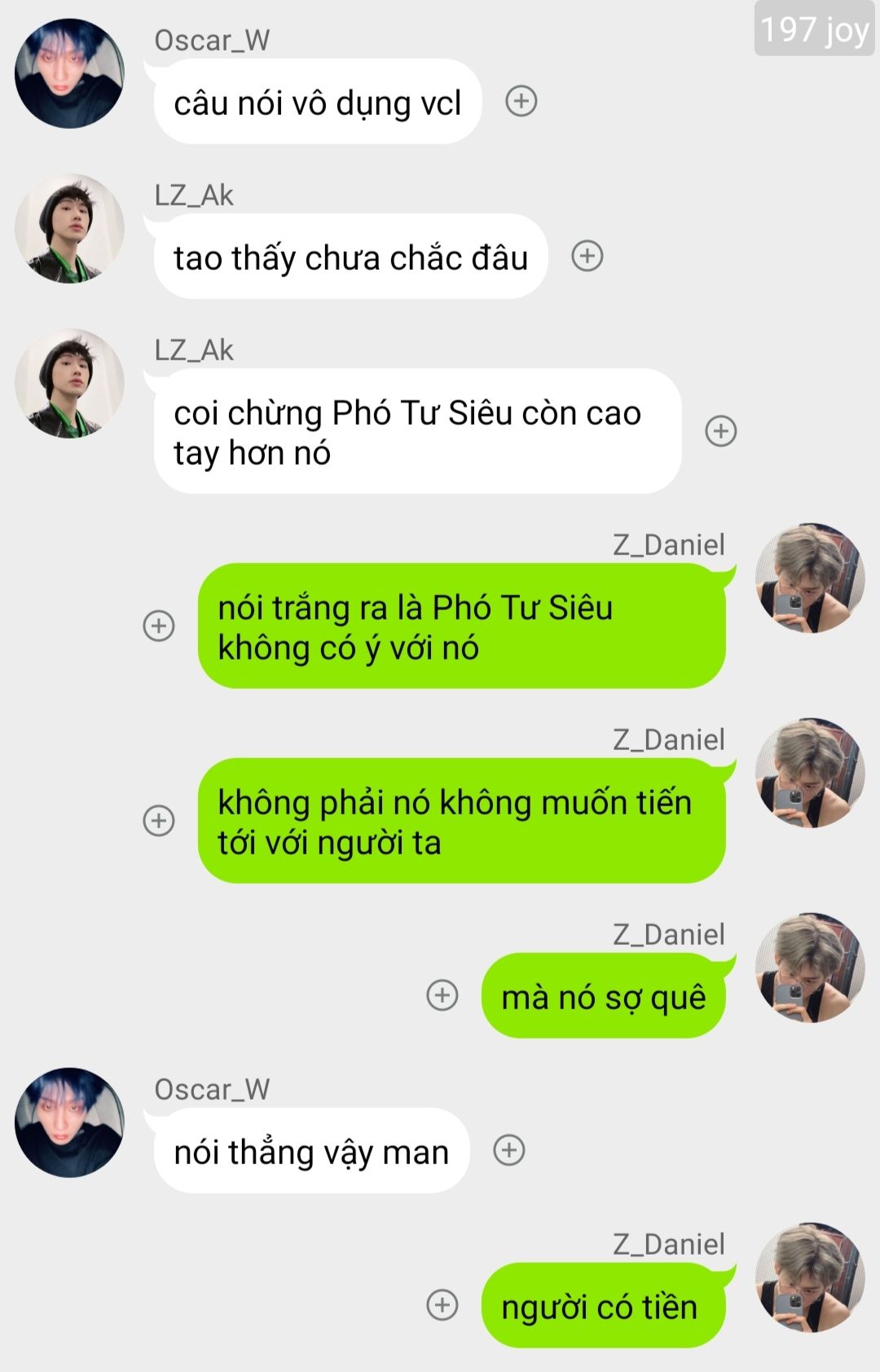Add comment on "không phải nó không muốn tiến"
The image size is (880, 1372).
tap(159, 820)
